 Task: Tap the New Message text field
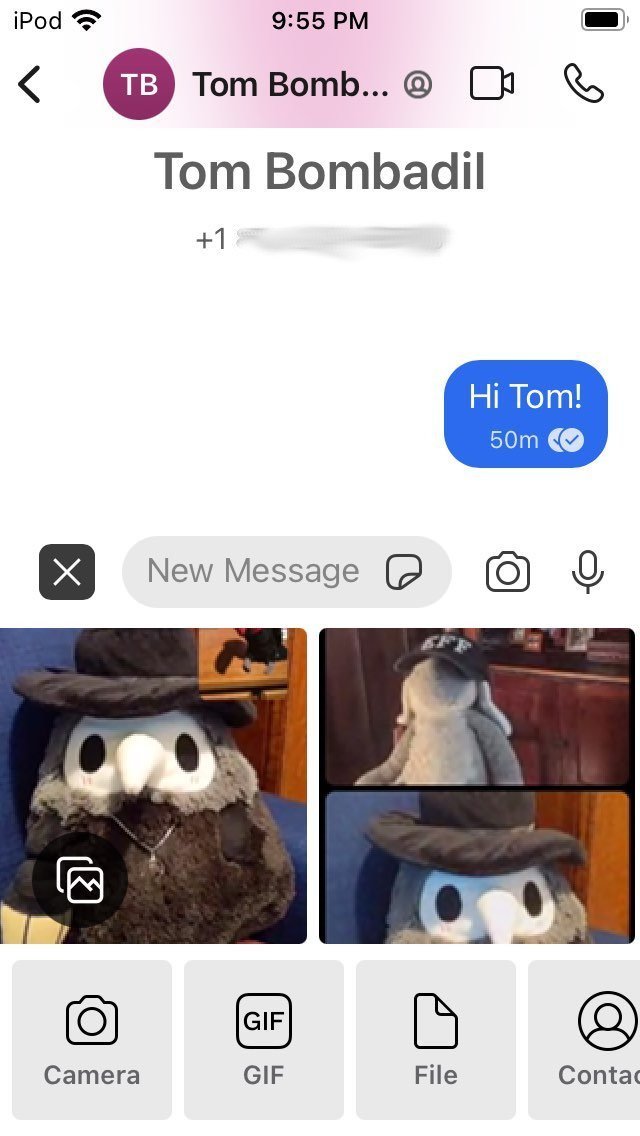254,572
